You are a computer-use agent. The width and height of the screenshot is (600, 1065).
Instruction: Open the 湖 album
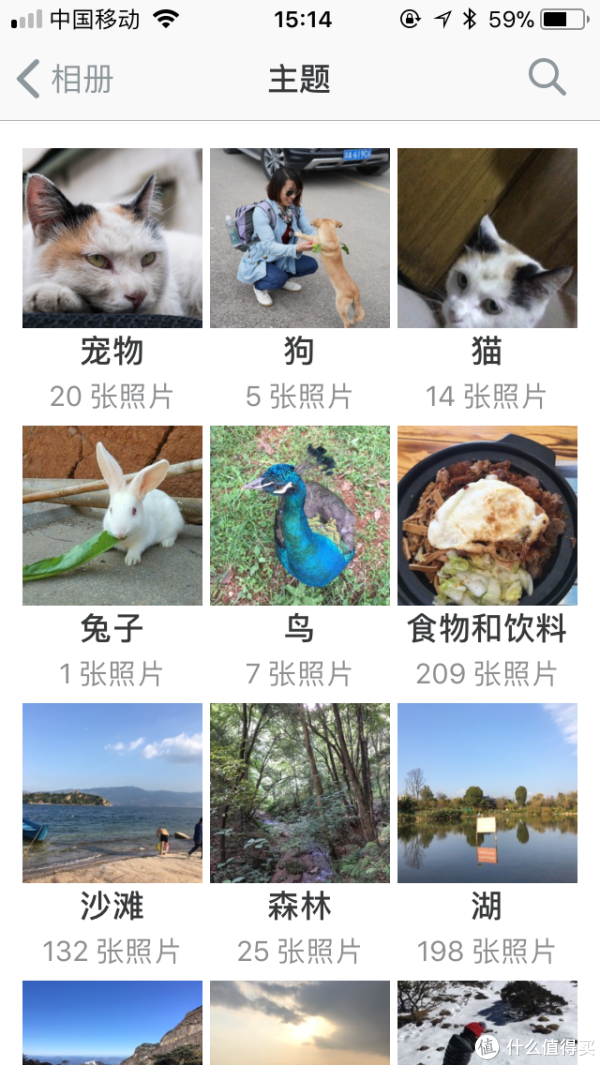coord(487,793)
